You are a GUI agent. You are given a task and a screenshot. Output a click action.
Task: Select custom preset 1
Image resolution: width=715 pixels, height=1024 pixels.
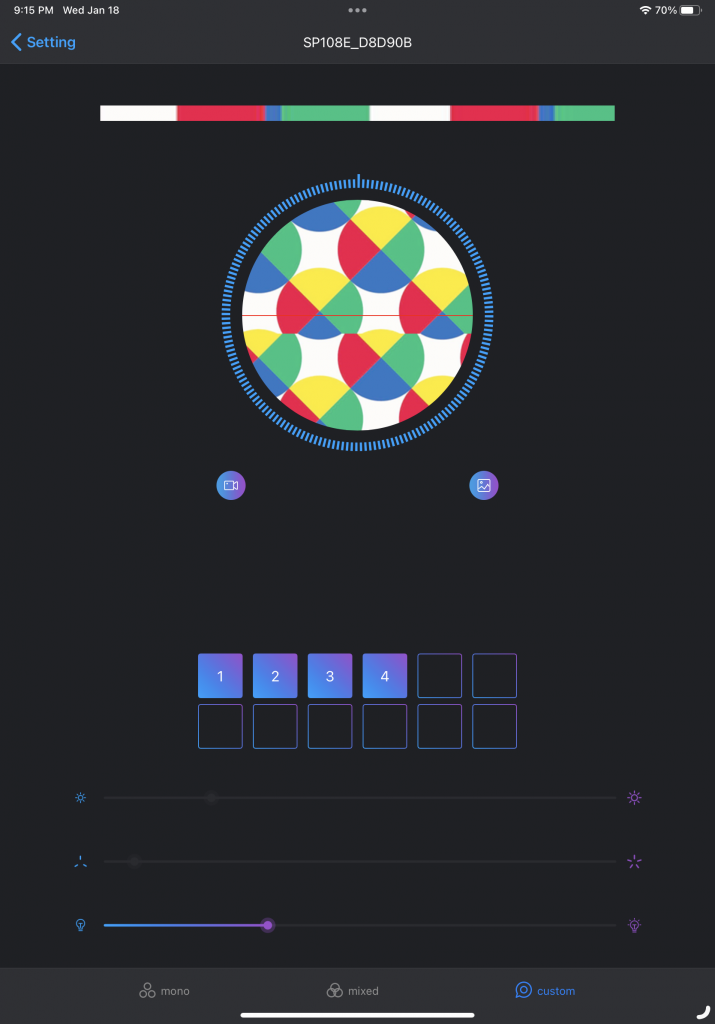pyautogui.click(x=220, y=676)
